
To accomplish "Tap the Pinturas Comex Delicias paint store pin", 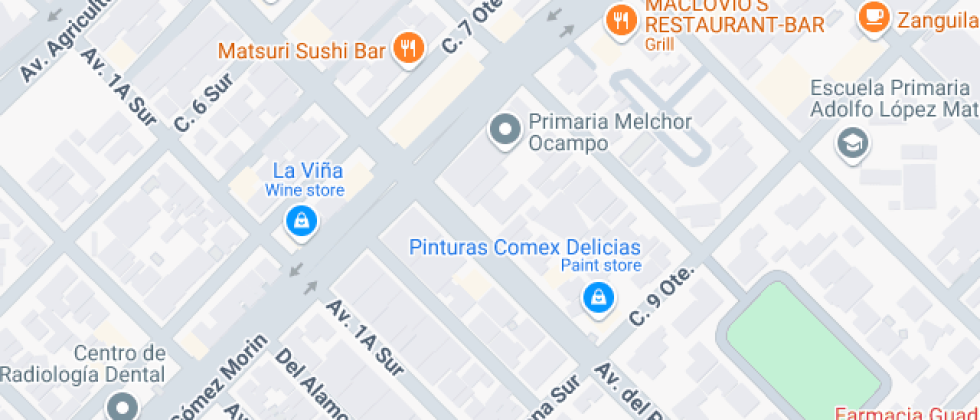I will click(598, 296).
